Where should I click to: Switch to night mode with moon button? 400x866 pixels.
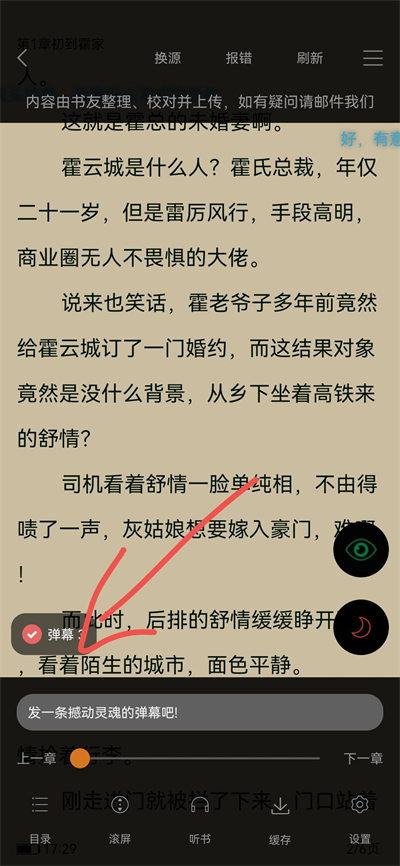(x=361, y=627)
